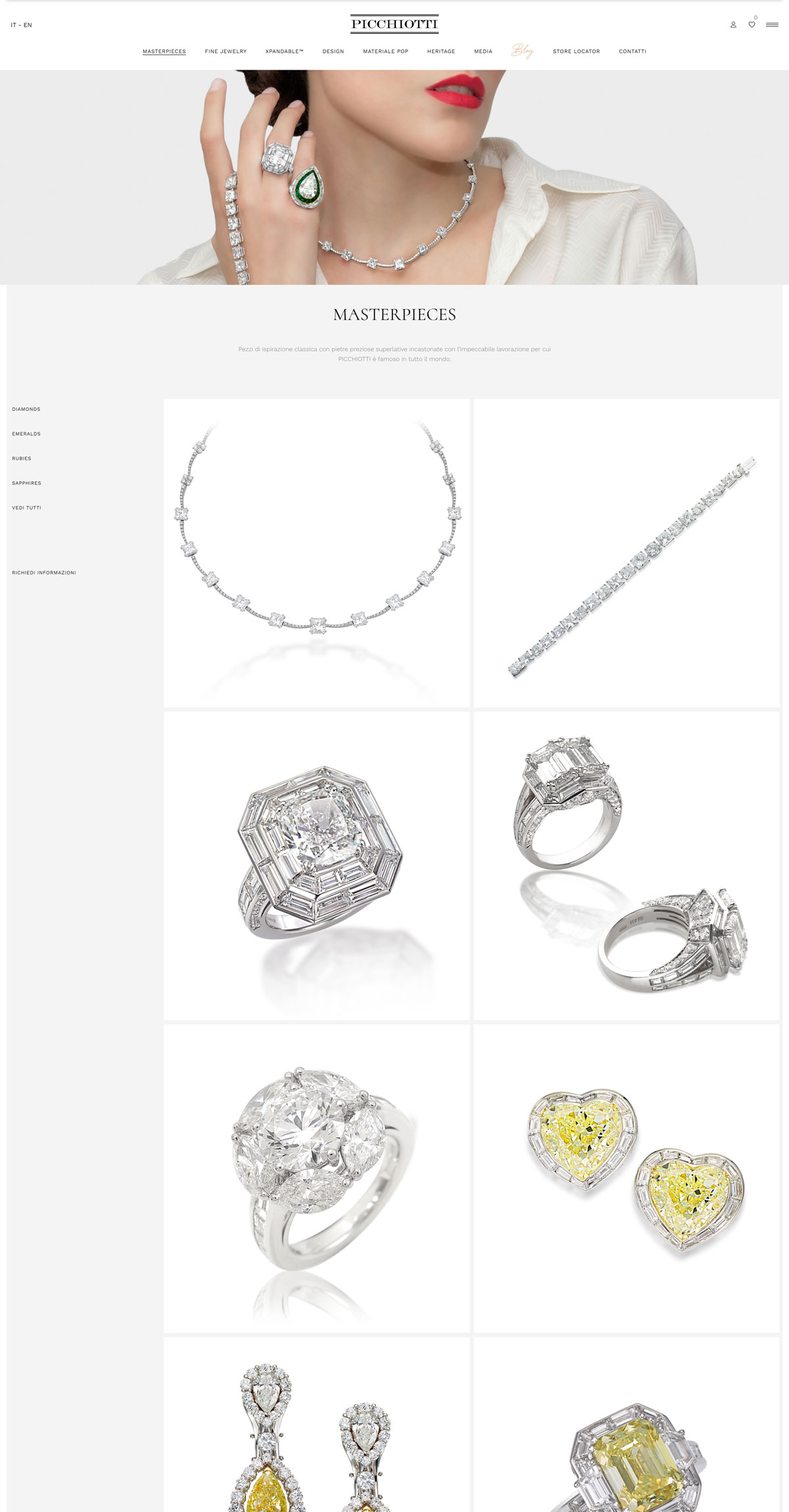Go to Xpandable section
789x1512 pixels.
(x=284, y=51)
